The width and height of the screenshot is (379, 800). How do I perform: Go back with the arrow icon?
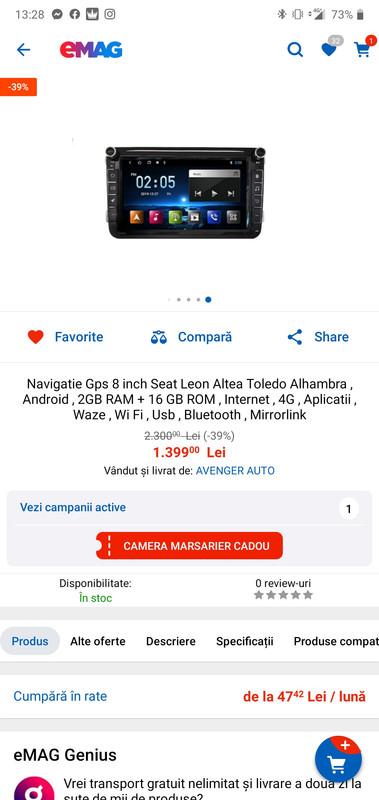(x=23, y=49)
